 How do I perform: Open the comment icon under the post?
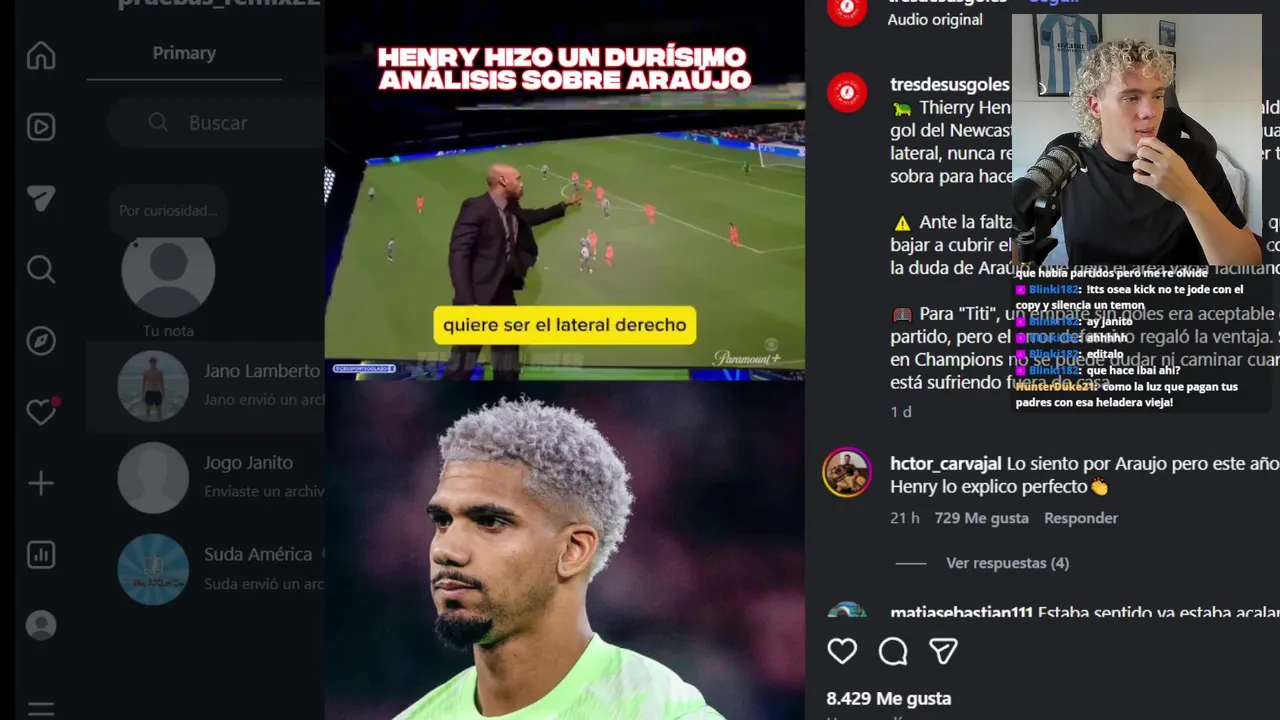click(x=893, y=651)
